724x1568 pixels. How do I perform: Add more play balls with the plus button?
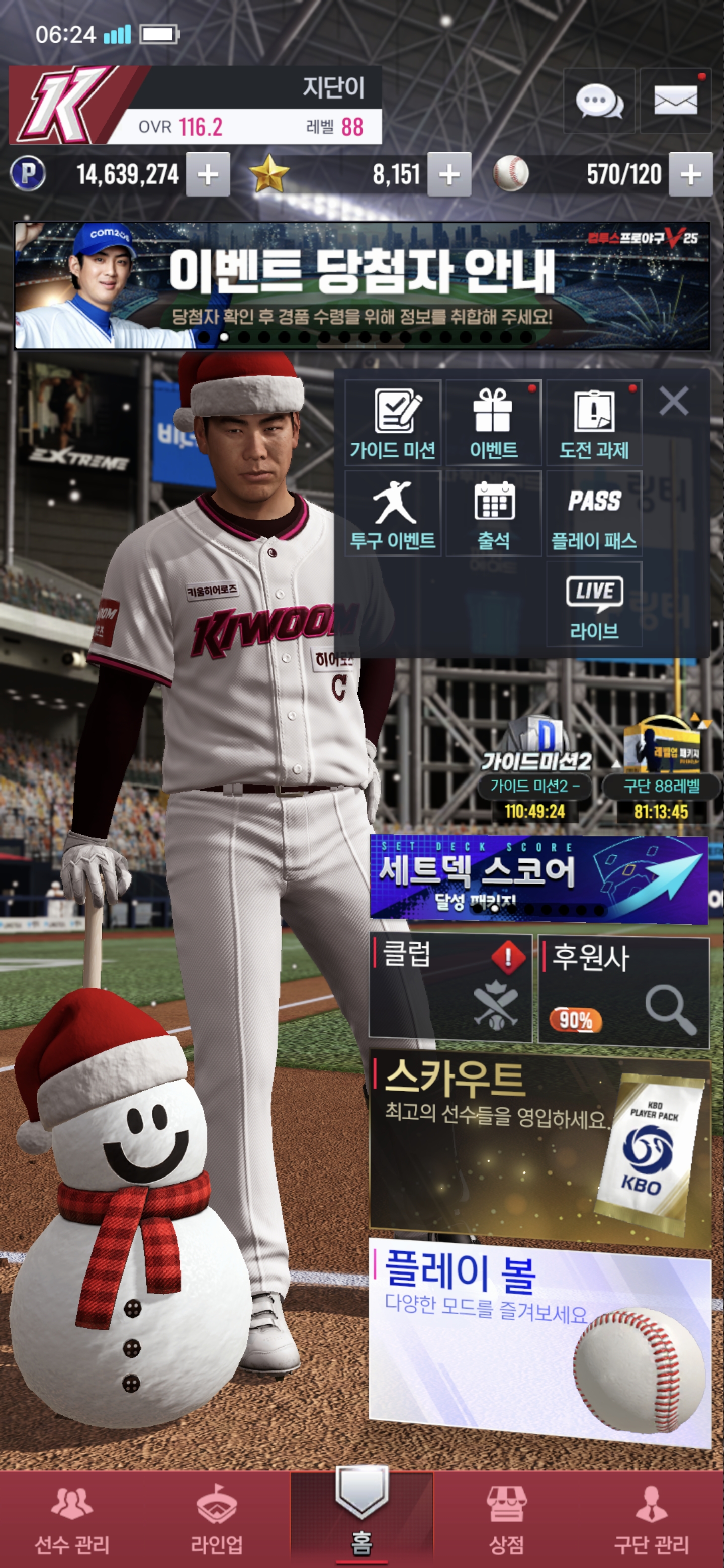click(690, 175)
